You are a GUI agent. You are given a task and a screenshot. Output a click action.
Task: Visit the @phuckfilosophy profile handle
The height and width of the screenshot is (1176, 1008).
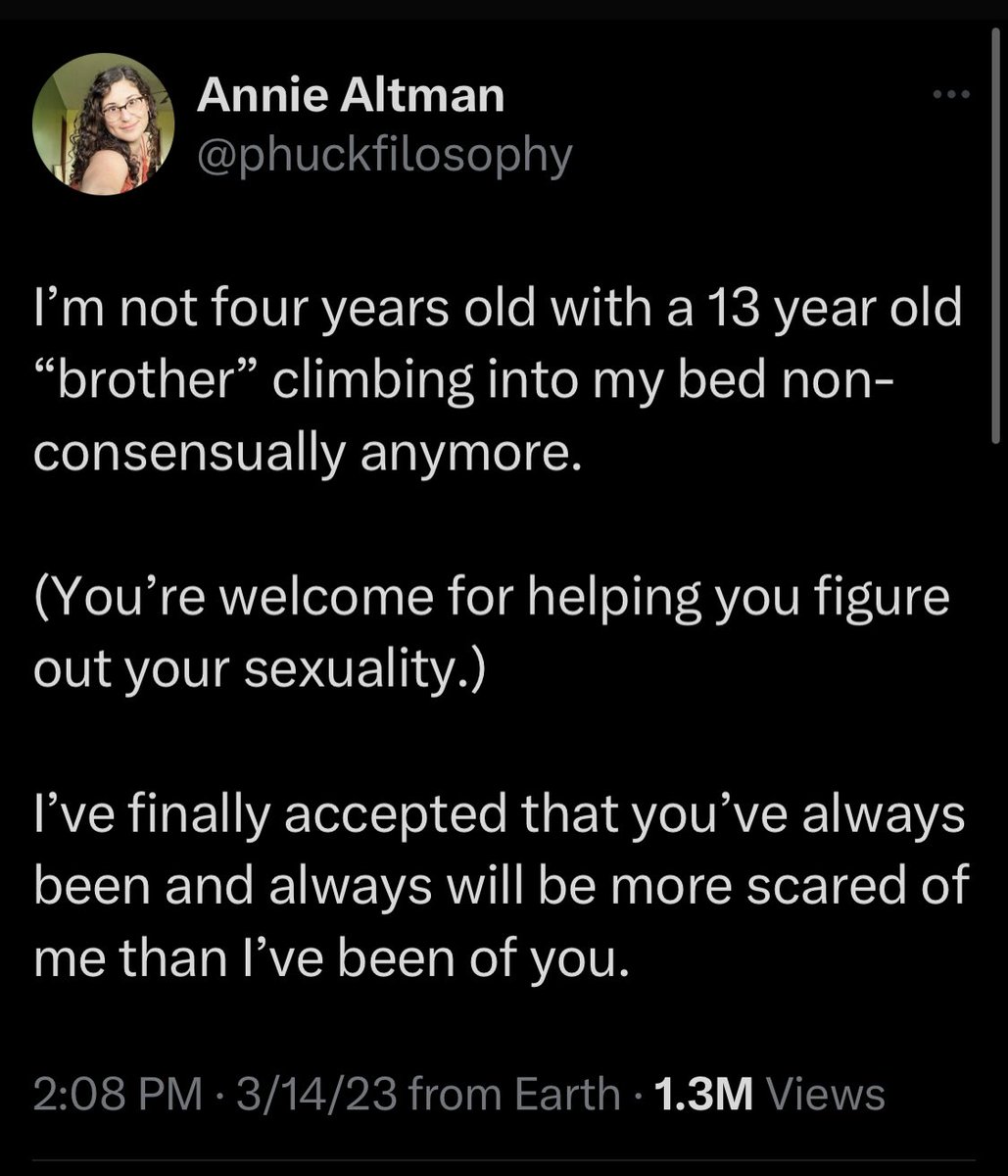[383, 154]
